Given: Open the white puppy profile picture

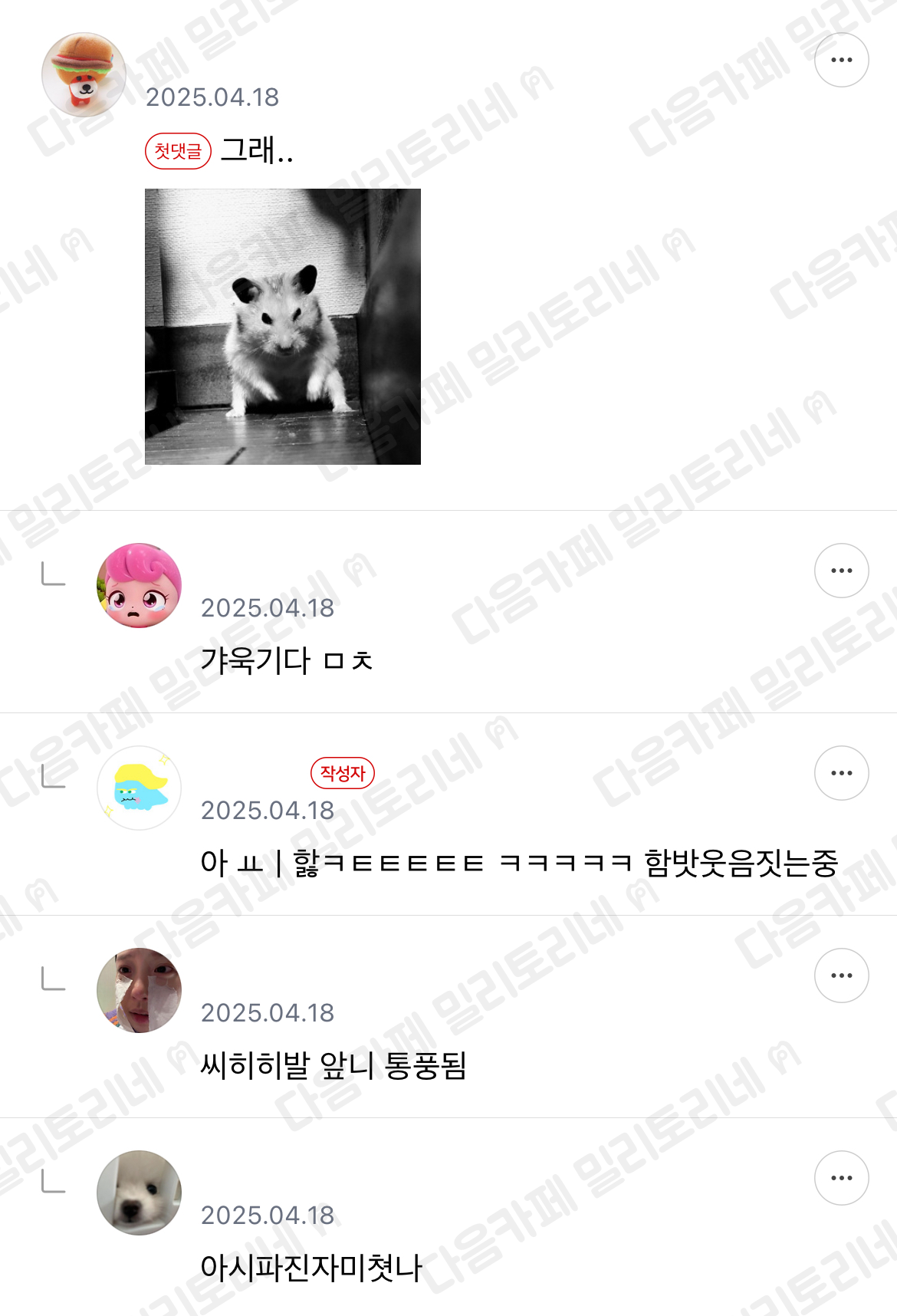Looking at the screenshot, I should pyautogui.click(x=139, y=1193).
